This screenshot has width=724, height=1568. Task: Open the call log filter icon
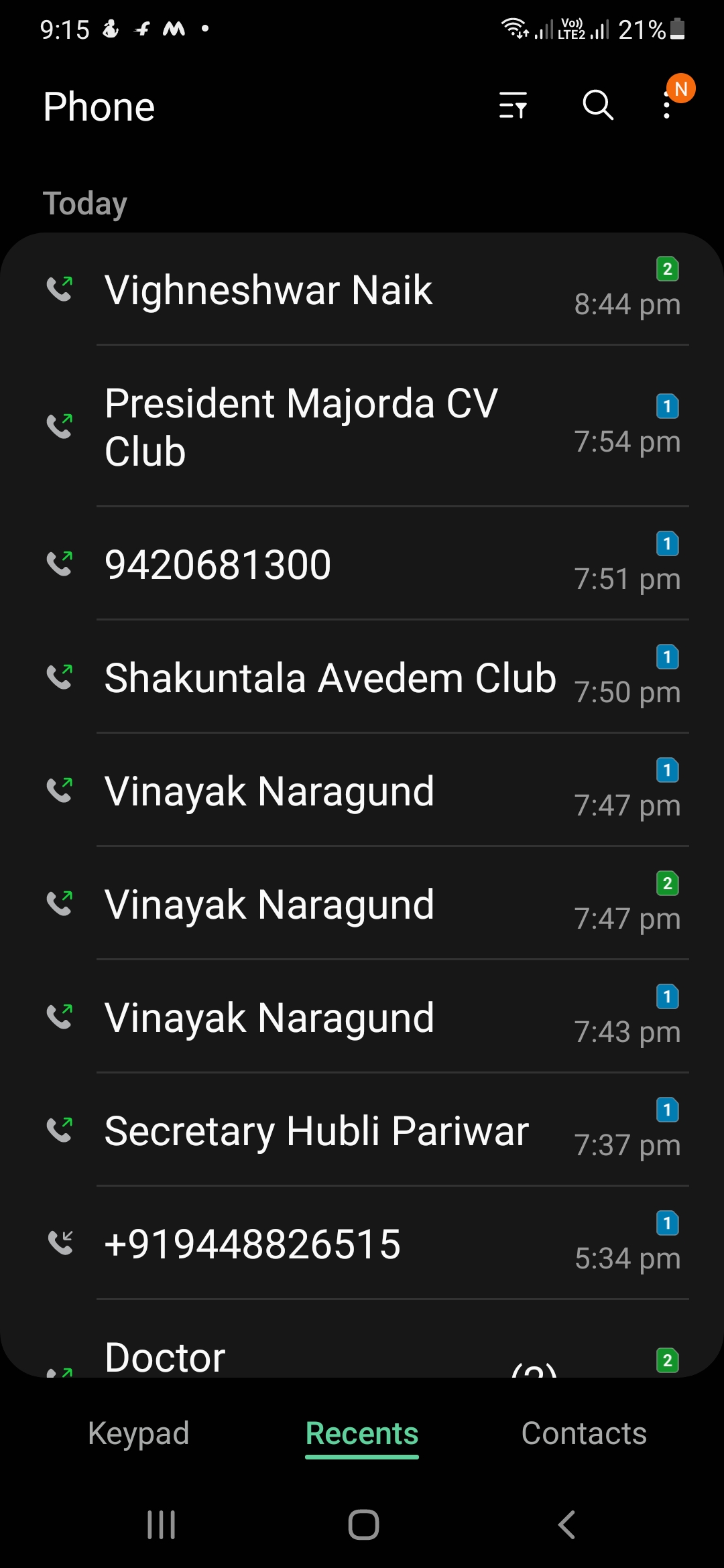pyautogui.click(x=513, y=106)
